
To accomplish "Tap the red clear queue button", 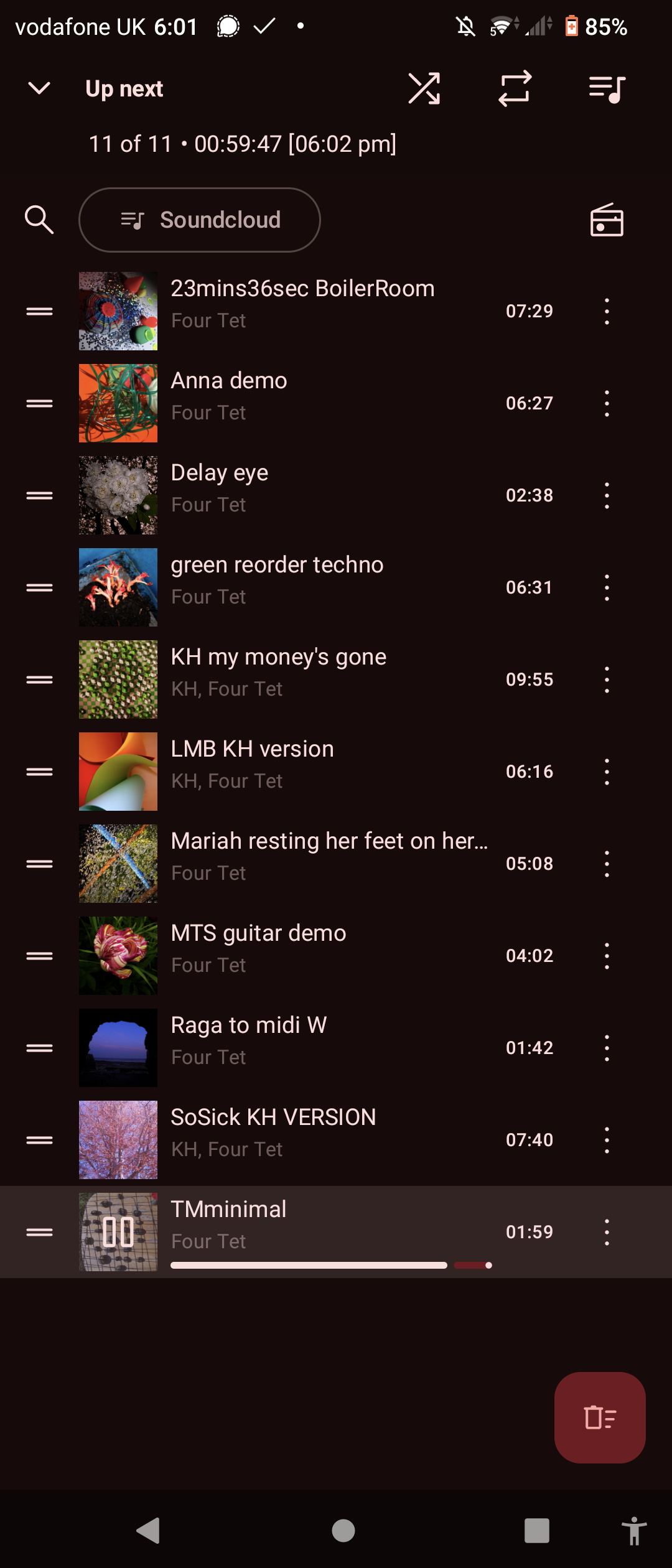I will click(x=600, y=1417).
